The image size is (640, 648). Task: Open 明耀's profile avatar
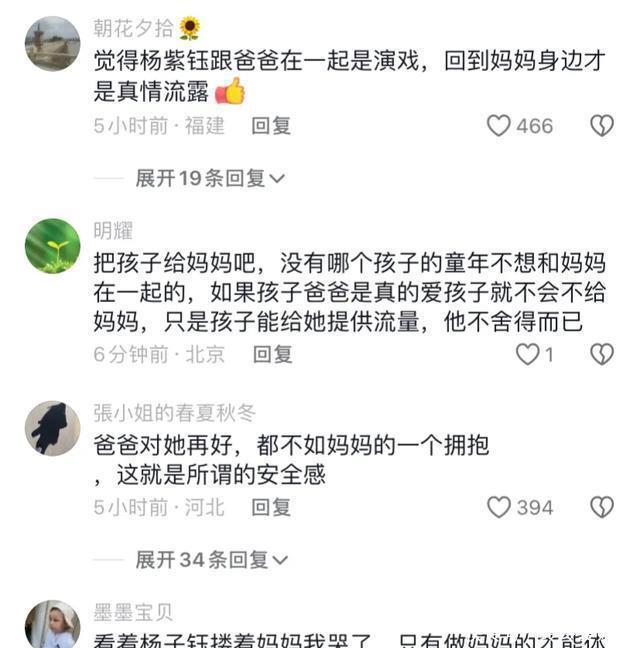coord(52,245)
